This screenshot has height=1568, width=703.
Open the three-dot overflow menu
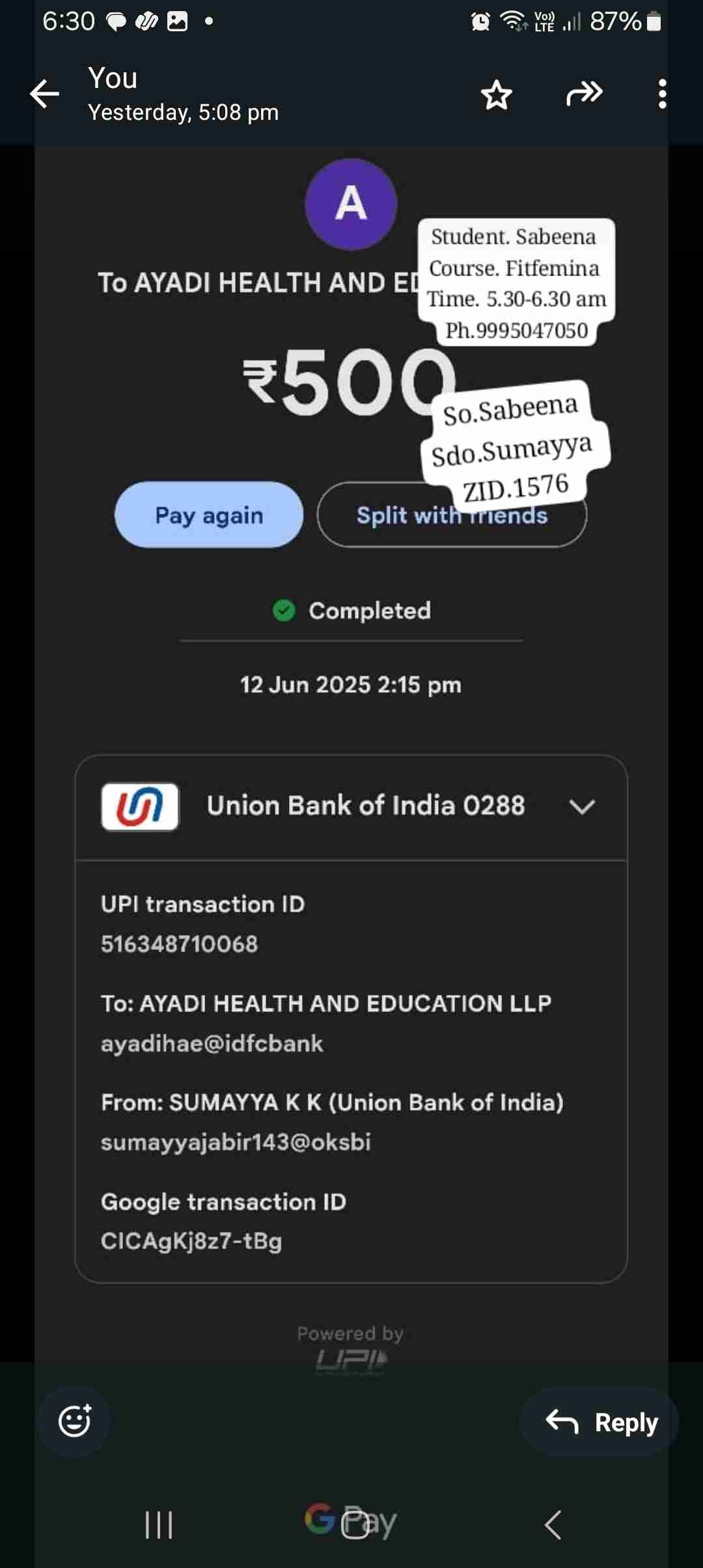coord(662,94)
